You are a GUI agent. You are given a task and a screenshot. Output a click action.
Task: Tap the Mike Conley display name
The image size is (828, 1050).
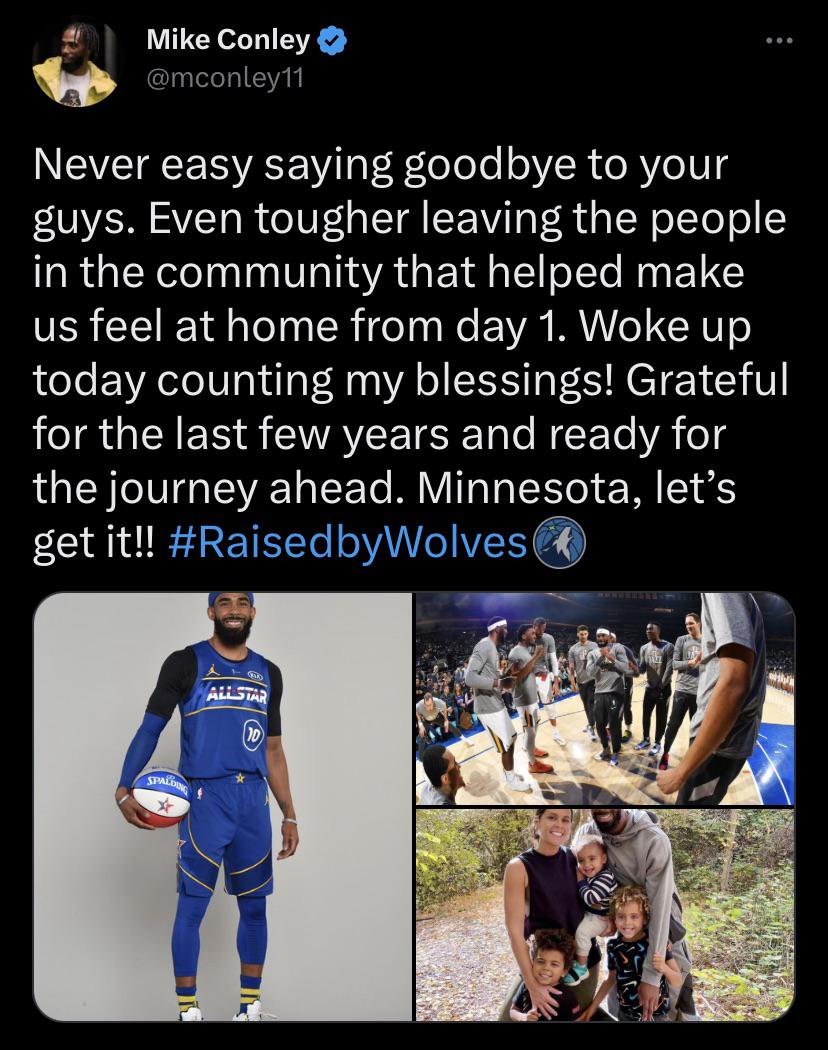click(x=229, y=40)
